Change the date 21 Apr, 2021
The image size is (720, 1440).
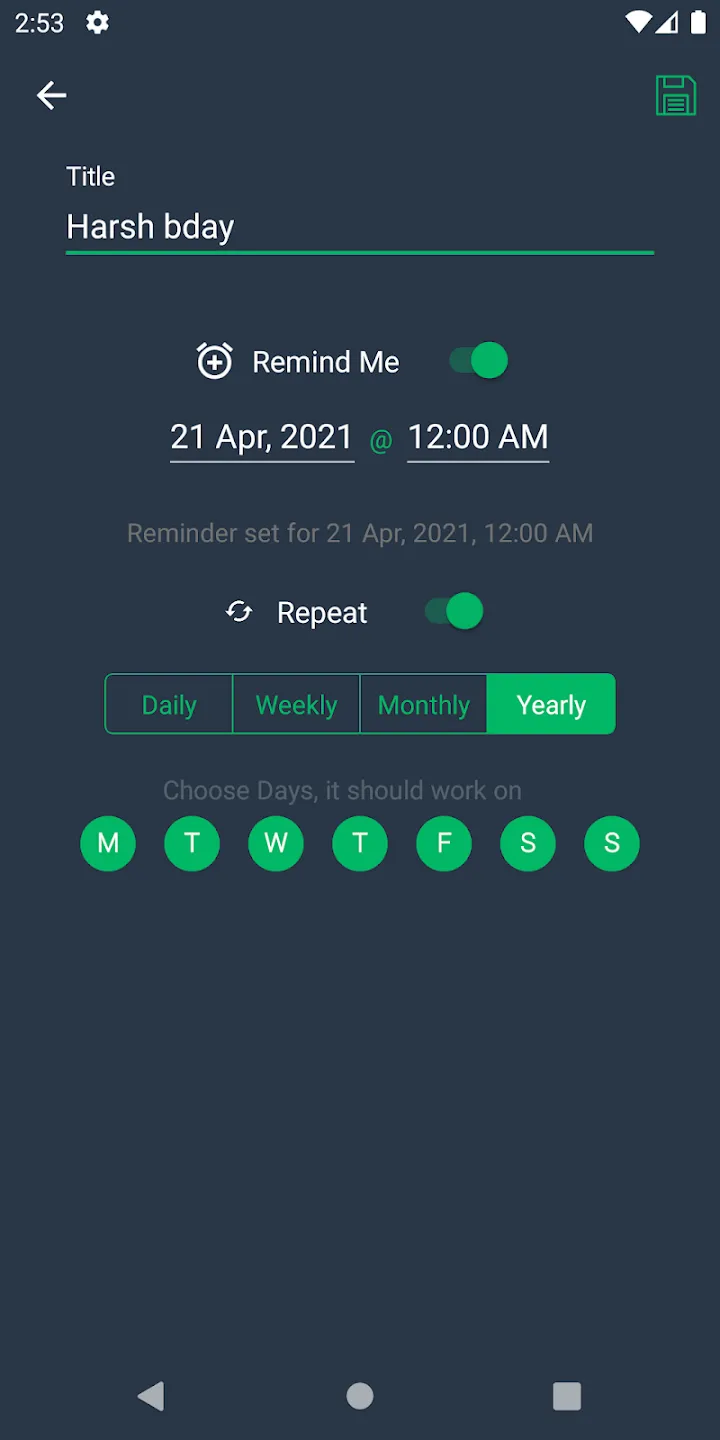click(x=262, y=437)
